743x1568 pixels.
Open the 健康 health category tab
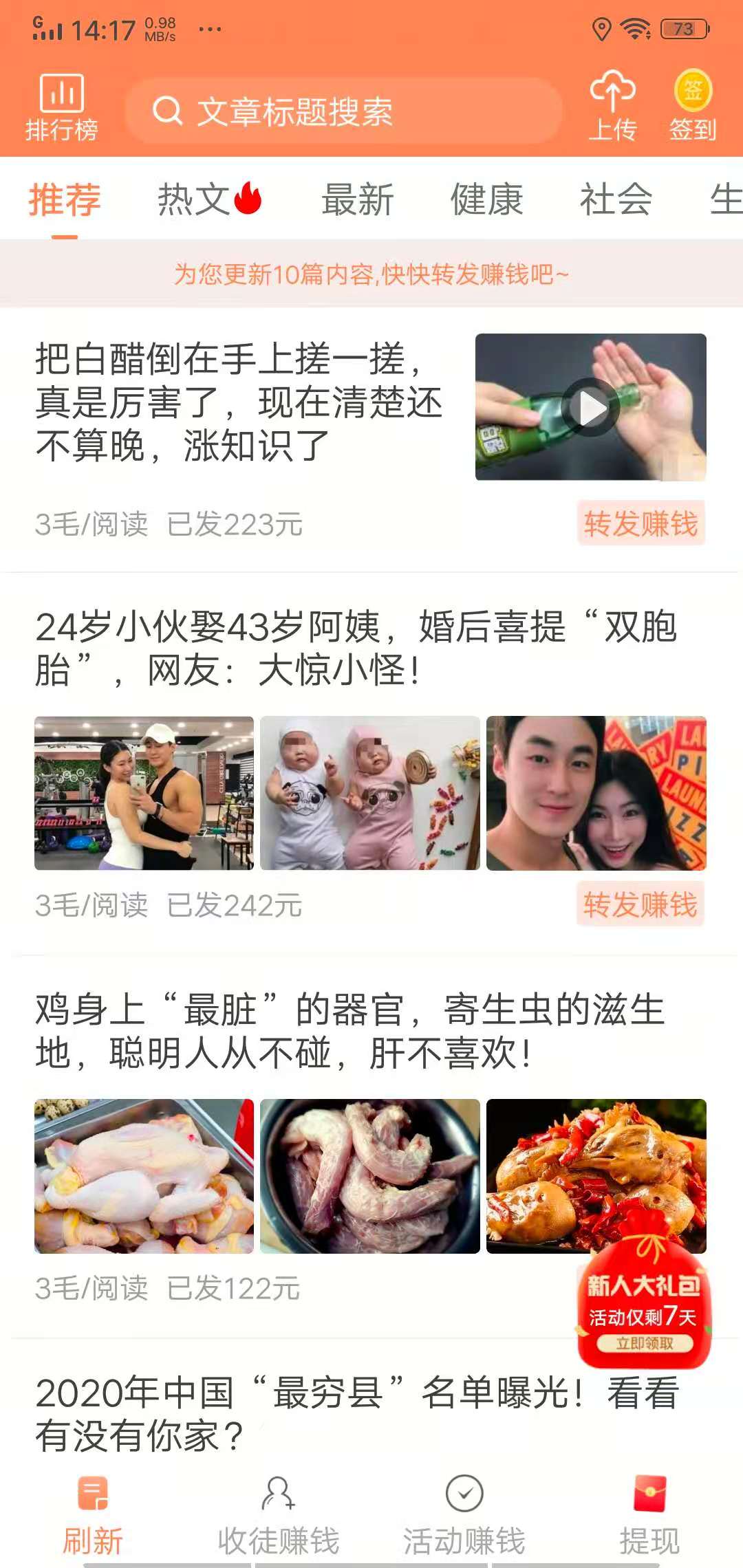[485, 198]
